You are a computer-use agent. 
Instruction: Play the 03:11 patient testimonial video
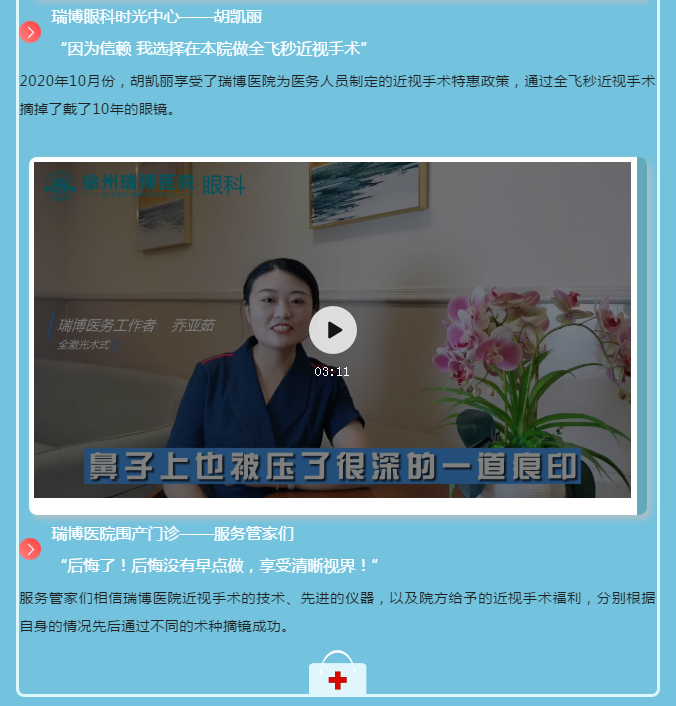tap(333, 330)
